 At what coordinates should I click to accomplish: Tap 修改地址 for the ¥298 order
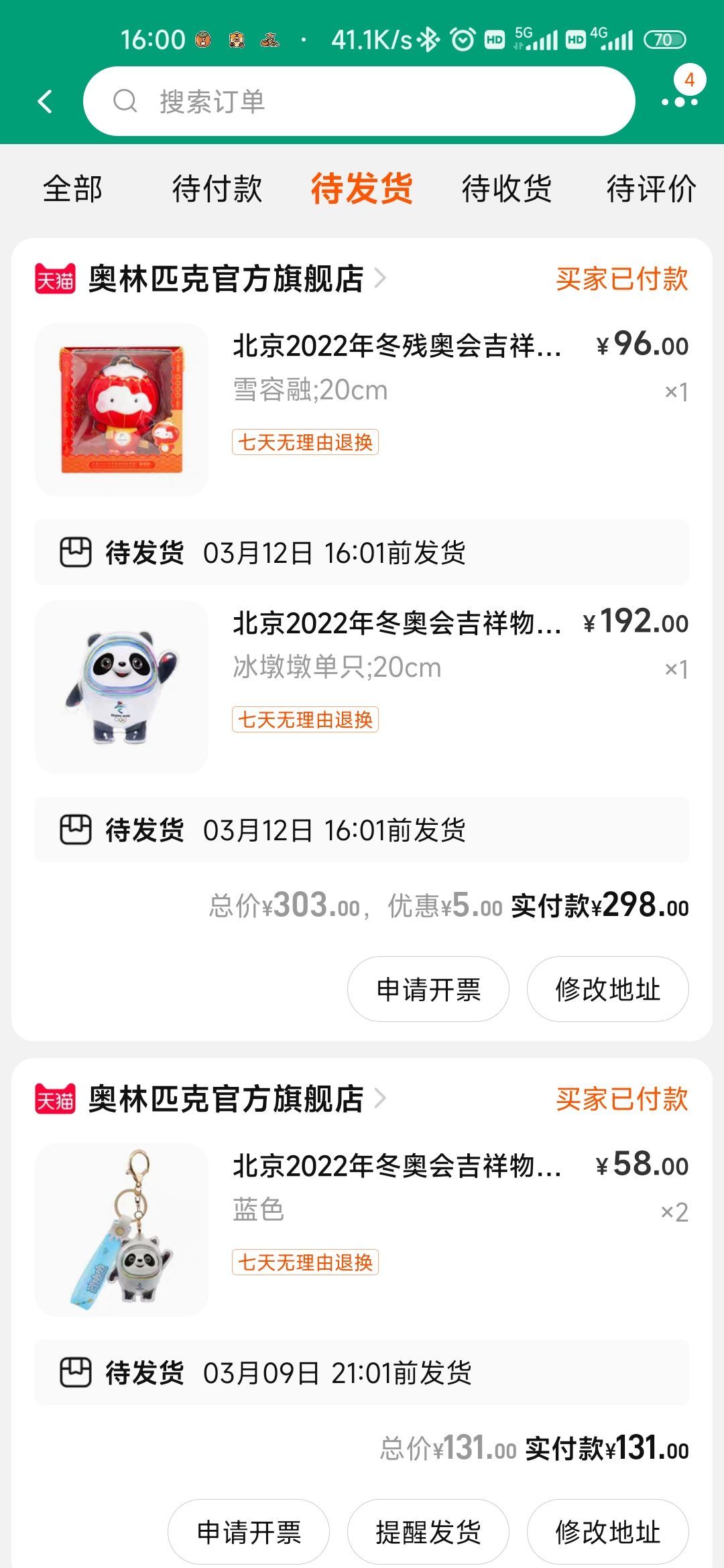click(607, 989)
